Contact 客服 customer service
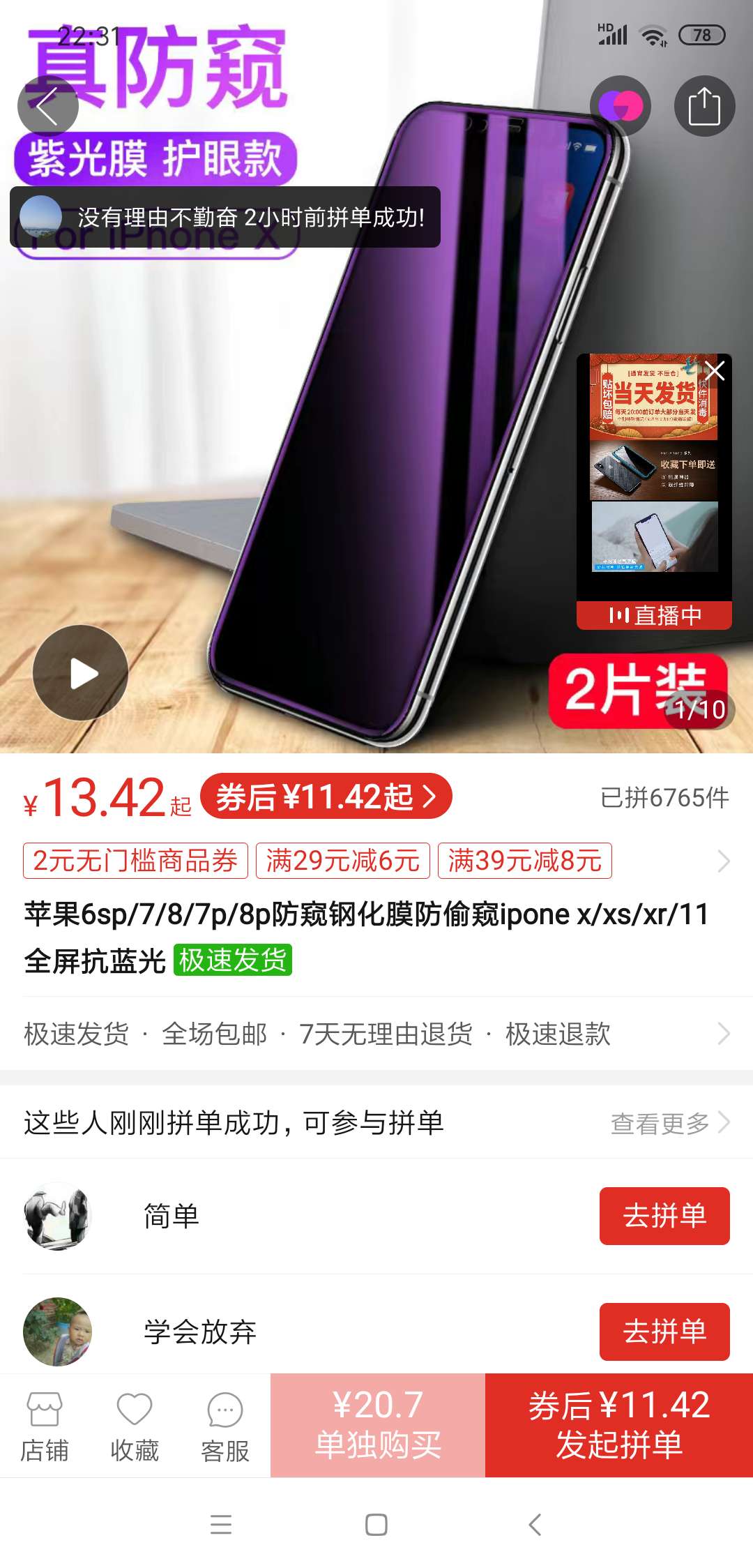 [225, 1426]
